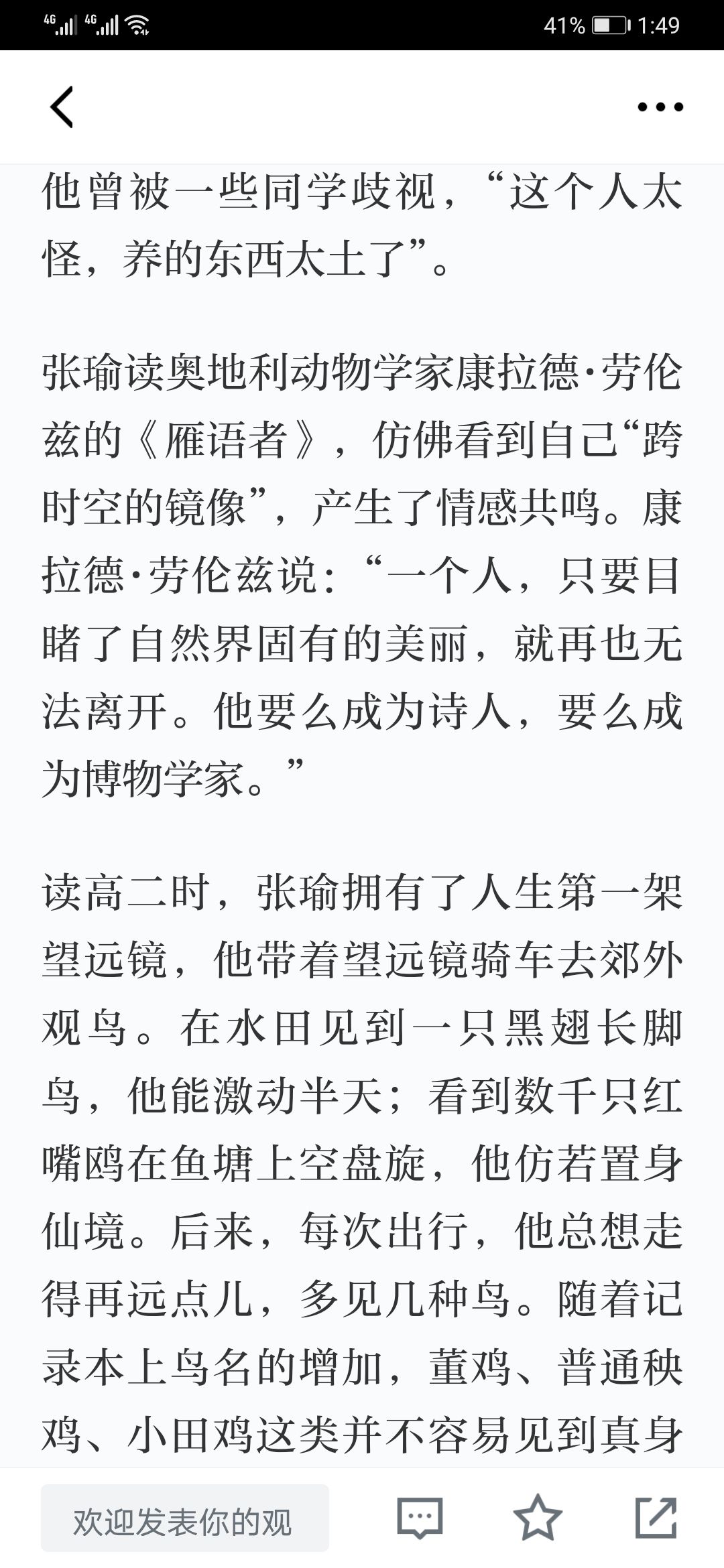Viewport: 724px width, 1568px height.
Task: Open the three-dot overflow menu
Action: tap(660, 107)
